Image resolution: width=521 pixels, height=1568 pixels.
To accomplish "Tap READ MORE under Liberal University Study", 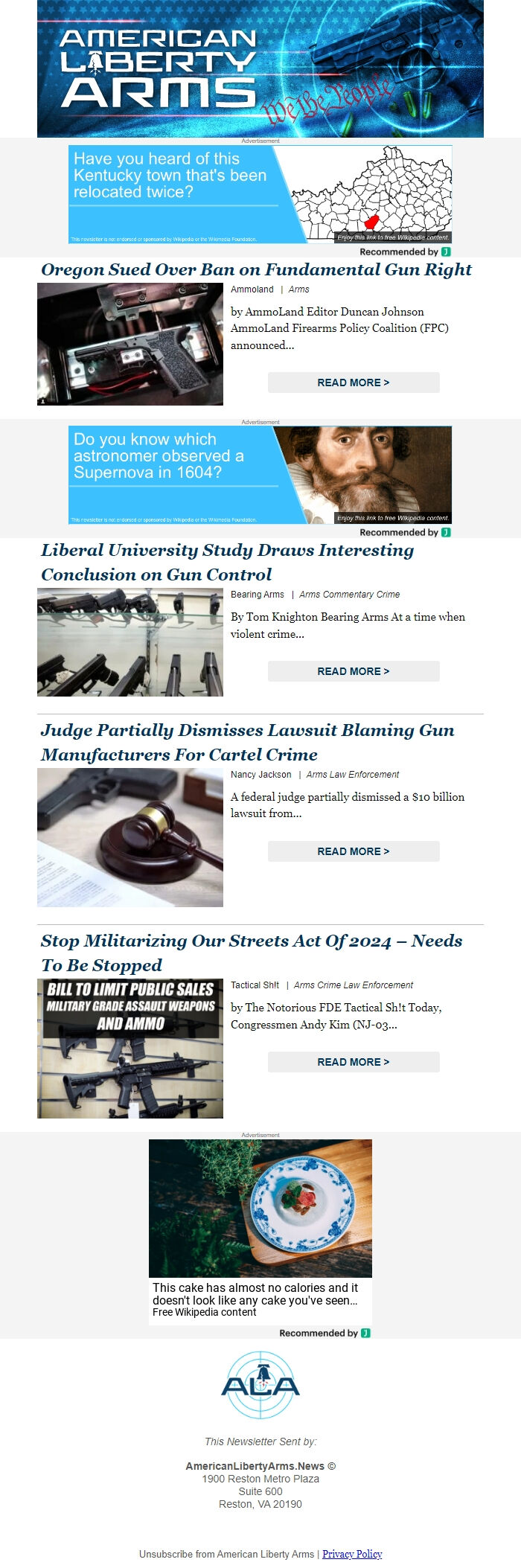I will pyautogui.click(x=354, y=671).
